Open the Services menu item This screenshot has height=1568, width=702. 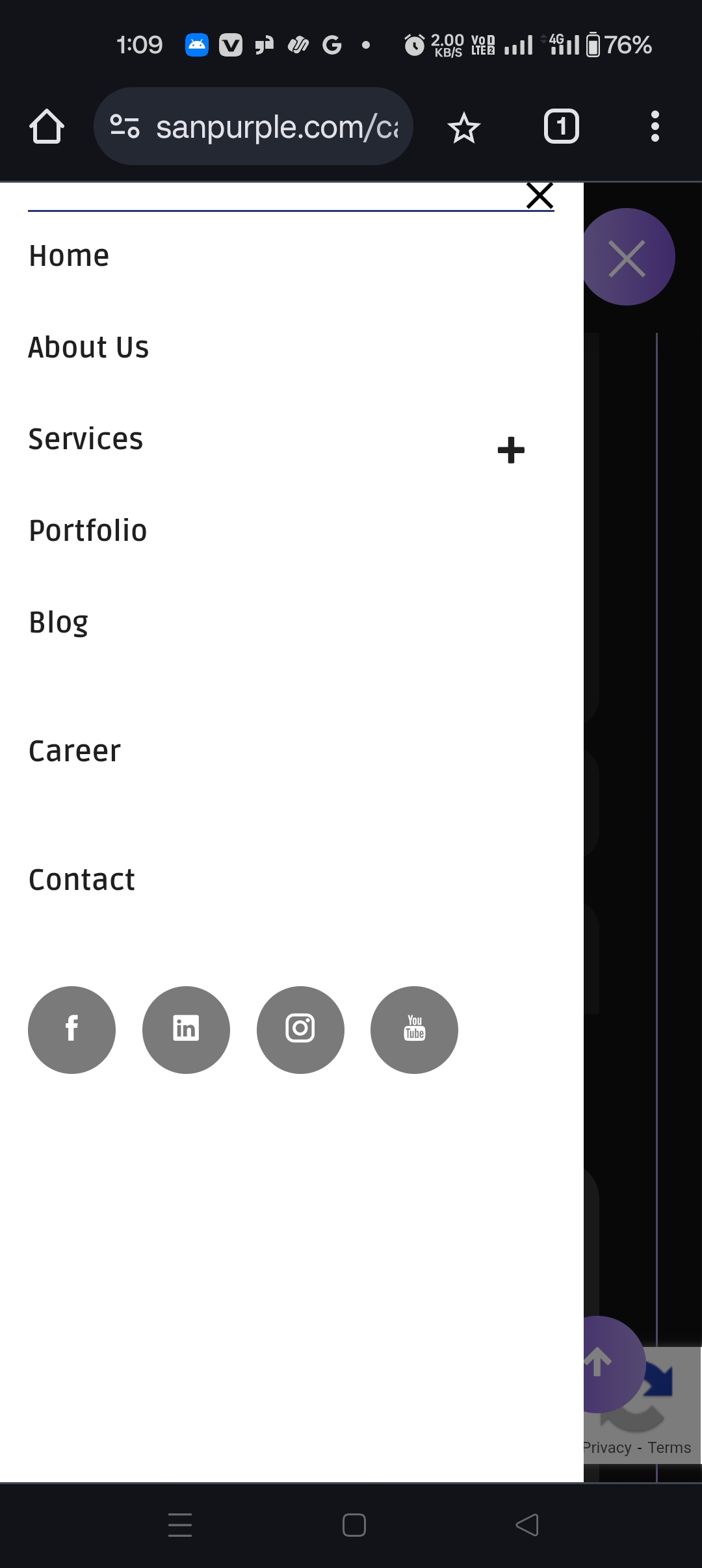point(86,439)
